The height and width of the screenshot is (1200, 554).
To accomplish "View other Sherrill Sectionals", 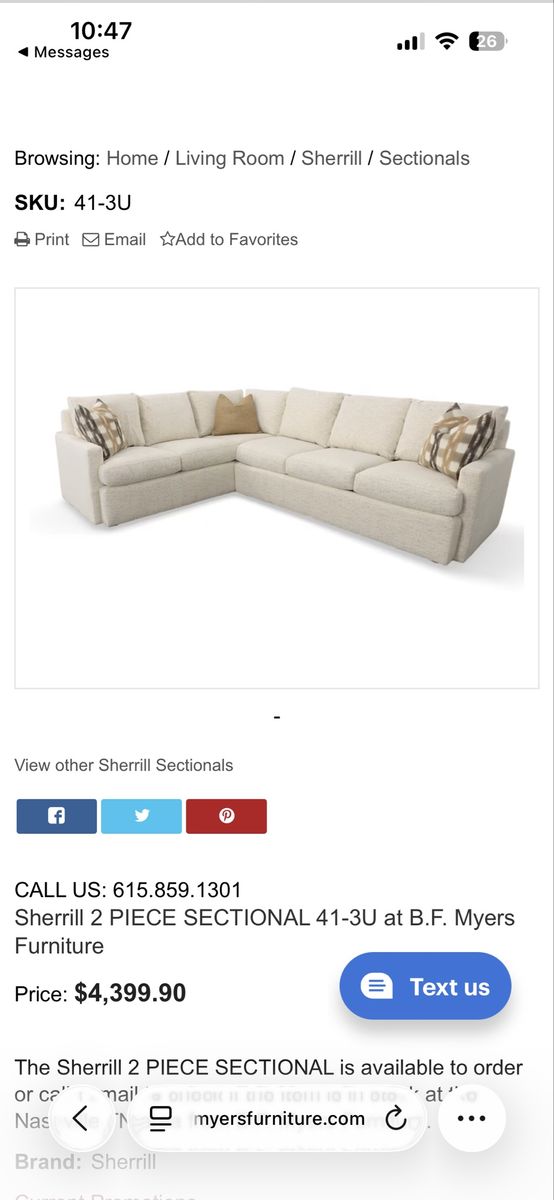I will click(123, 765).
